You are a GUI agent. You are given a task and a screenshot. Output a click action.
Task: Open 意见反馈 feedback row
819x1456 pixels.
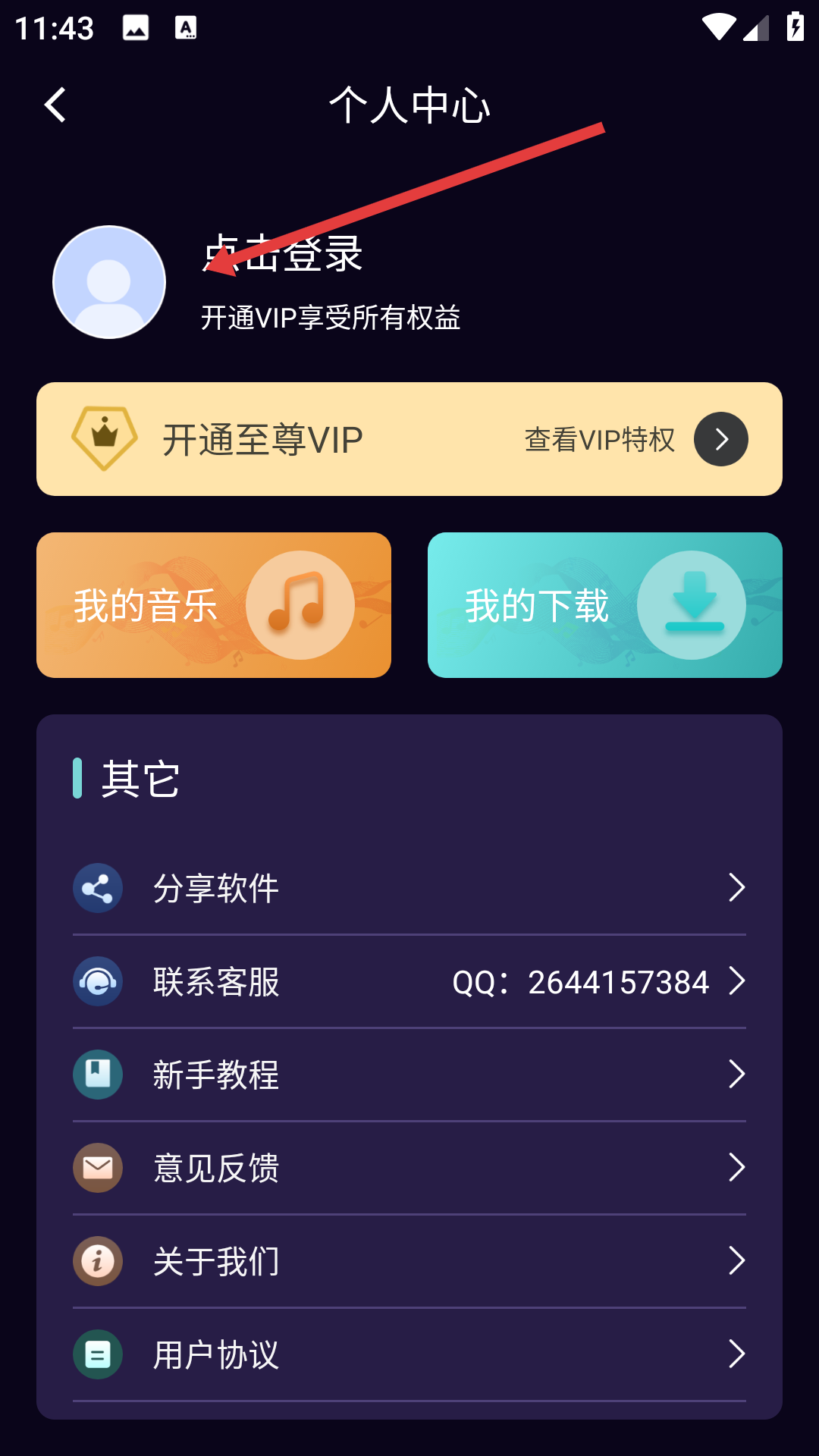409,1168
